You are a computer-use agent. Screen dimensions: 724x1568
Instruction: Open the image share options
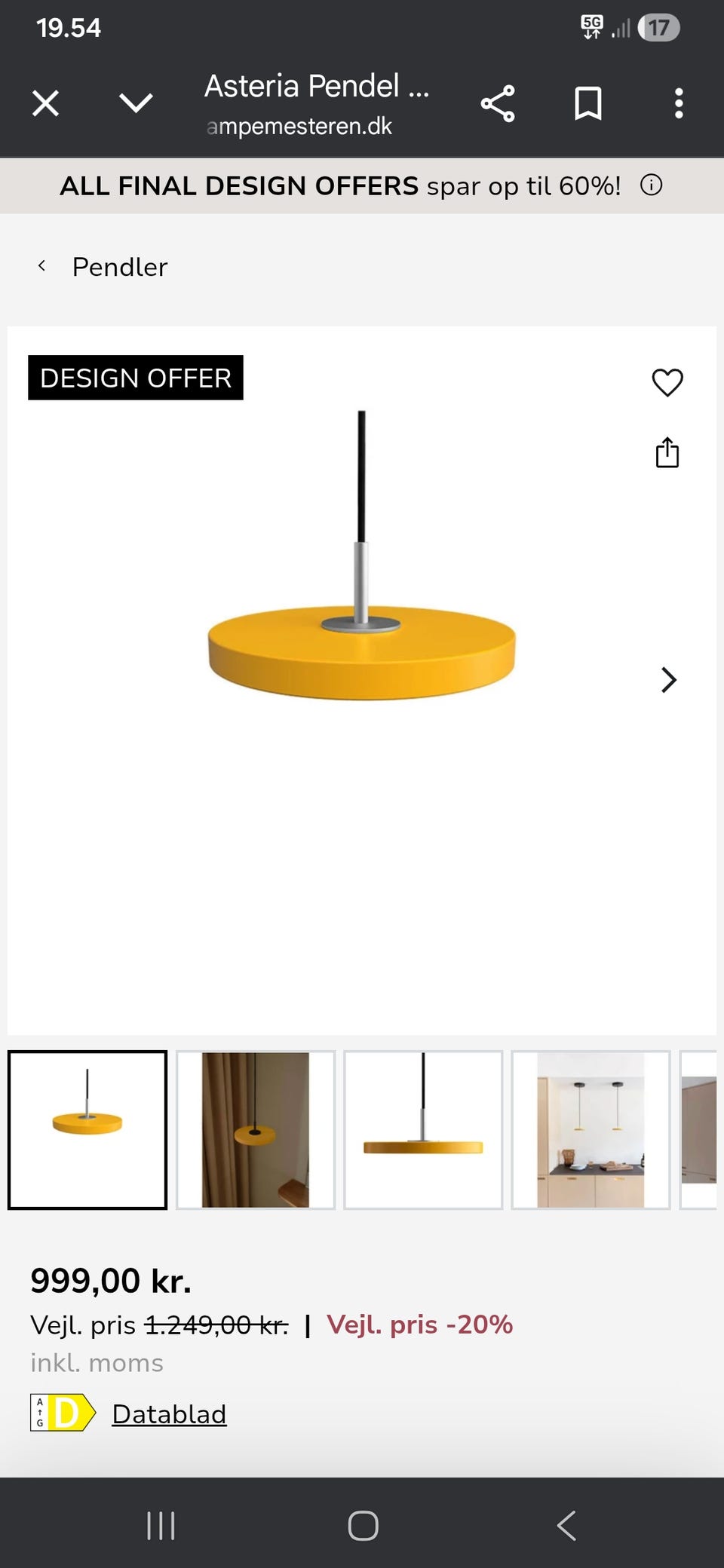tap(667, 453)
